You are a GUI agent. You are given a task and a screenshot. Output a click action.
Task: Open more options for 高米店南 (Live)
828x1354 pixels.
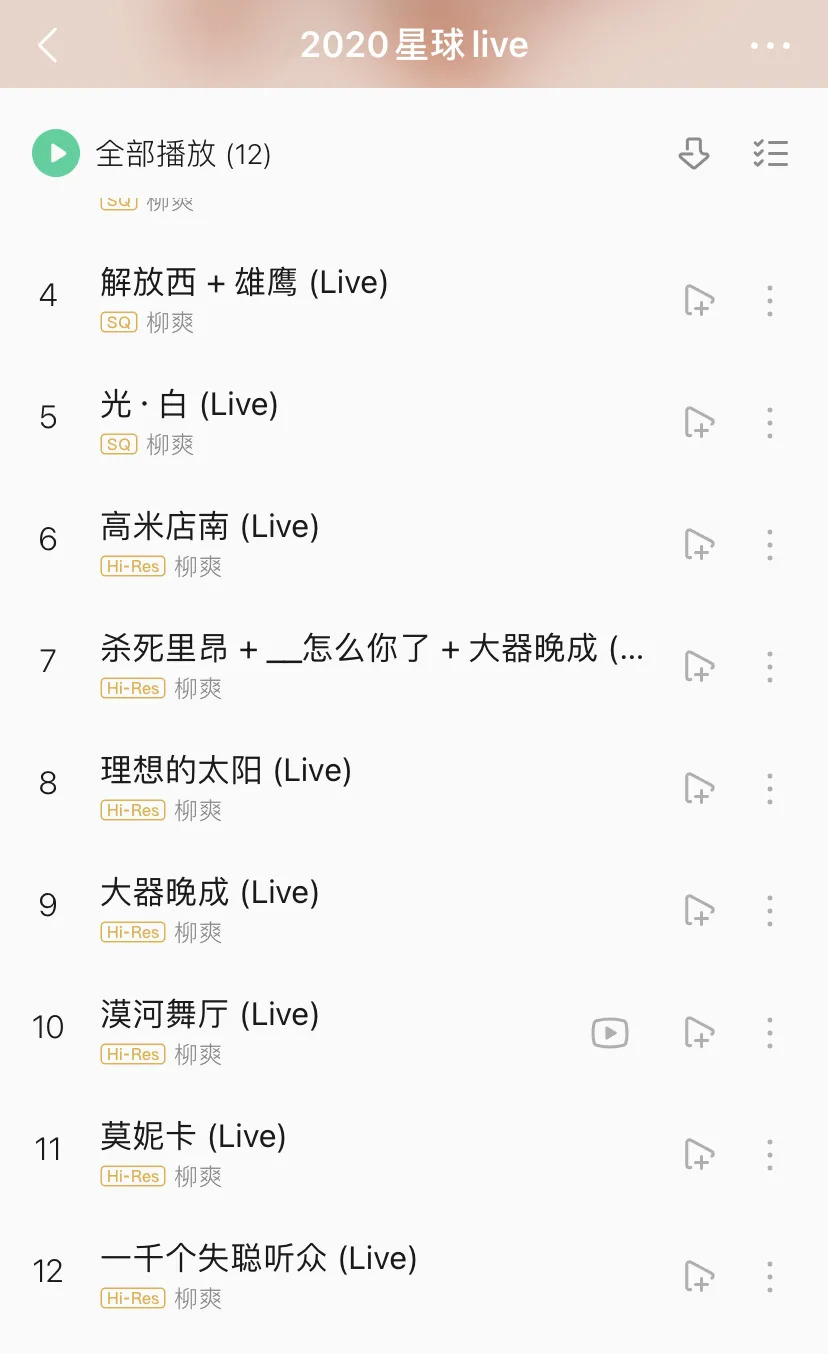point(770,544)
